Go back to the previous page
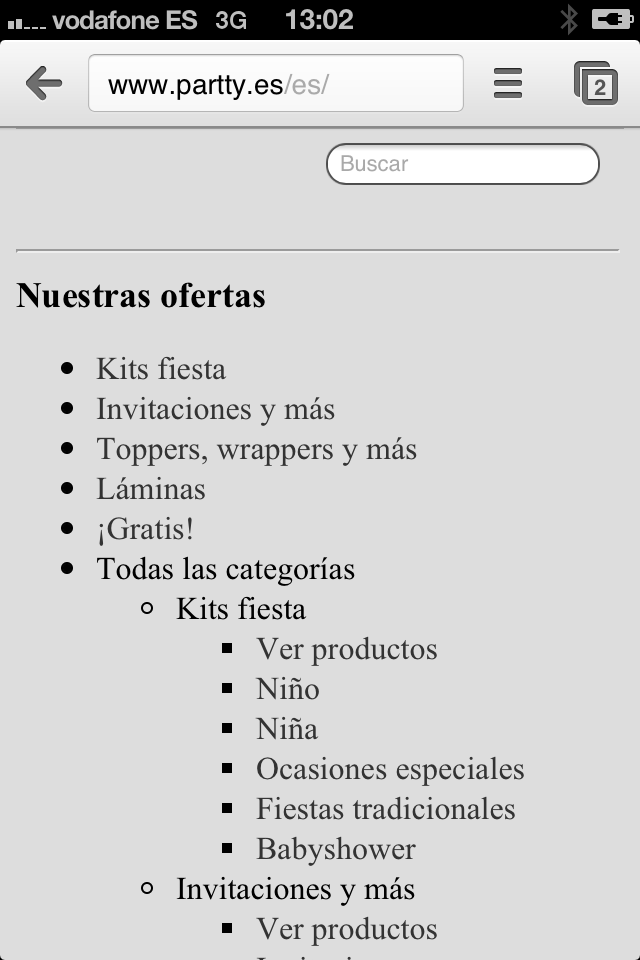640x960 pixels. [x=44, y=83]
